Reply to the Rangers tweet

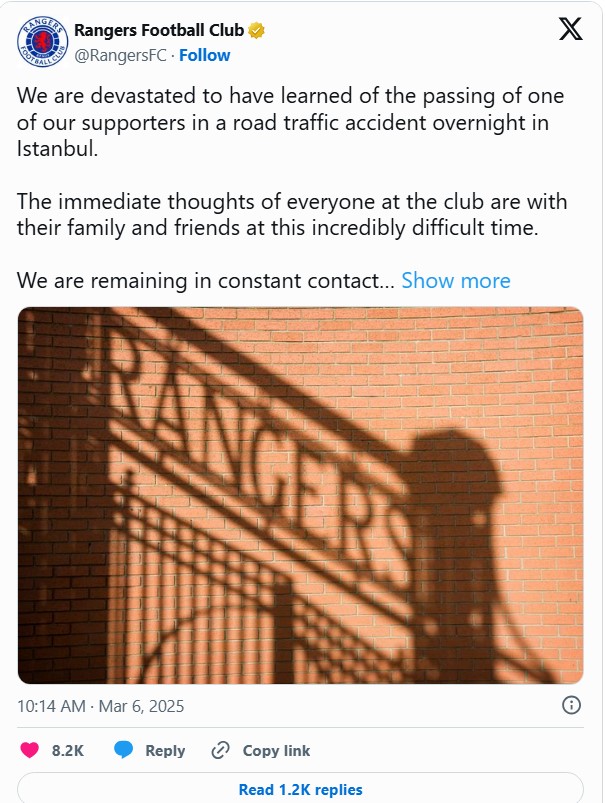coord(150,750)
